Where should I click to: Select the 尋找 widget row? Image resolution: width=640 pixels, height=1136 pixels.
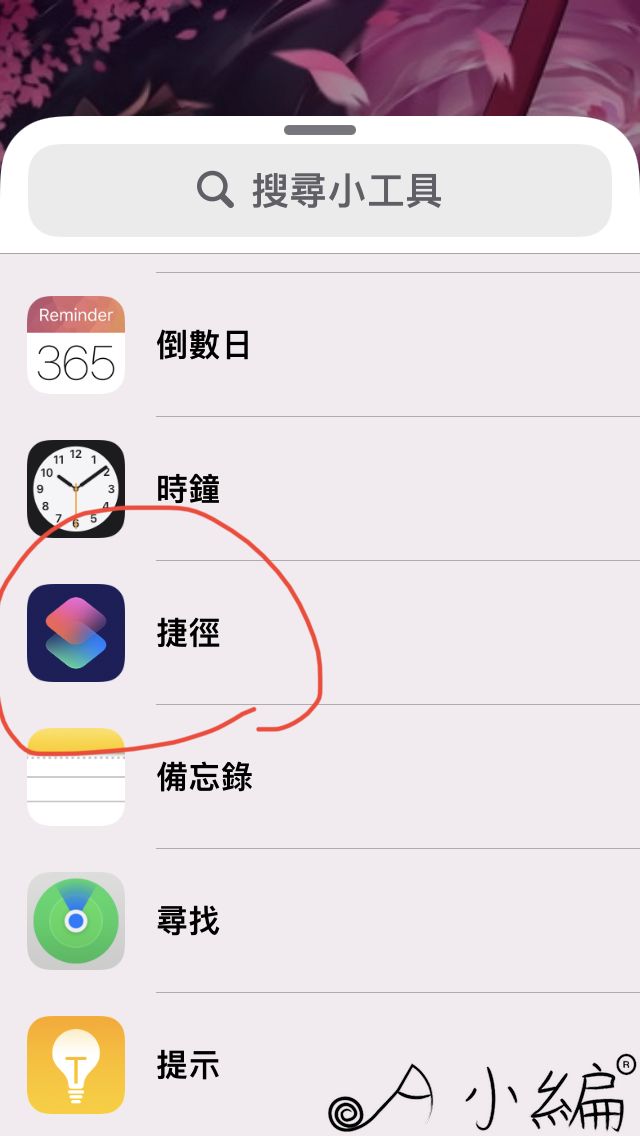pos(320,921)
